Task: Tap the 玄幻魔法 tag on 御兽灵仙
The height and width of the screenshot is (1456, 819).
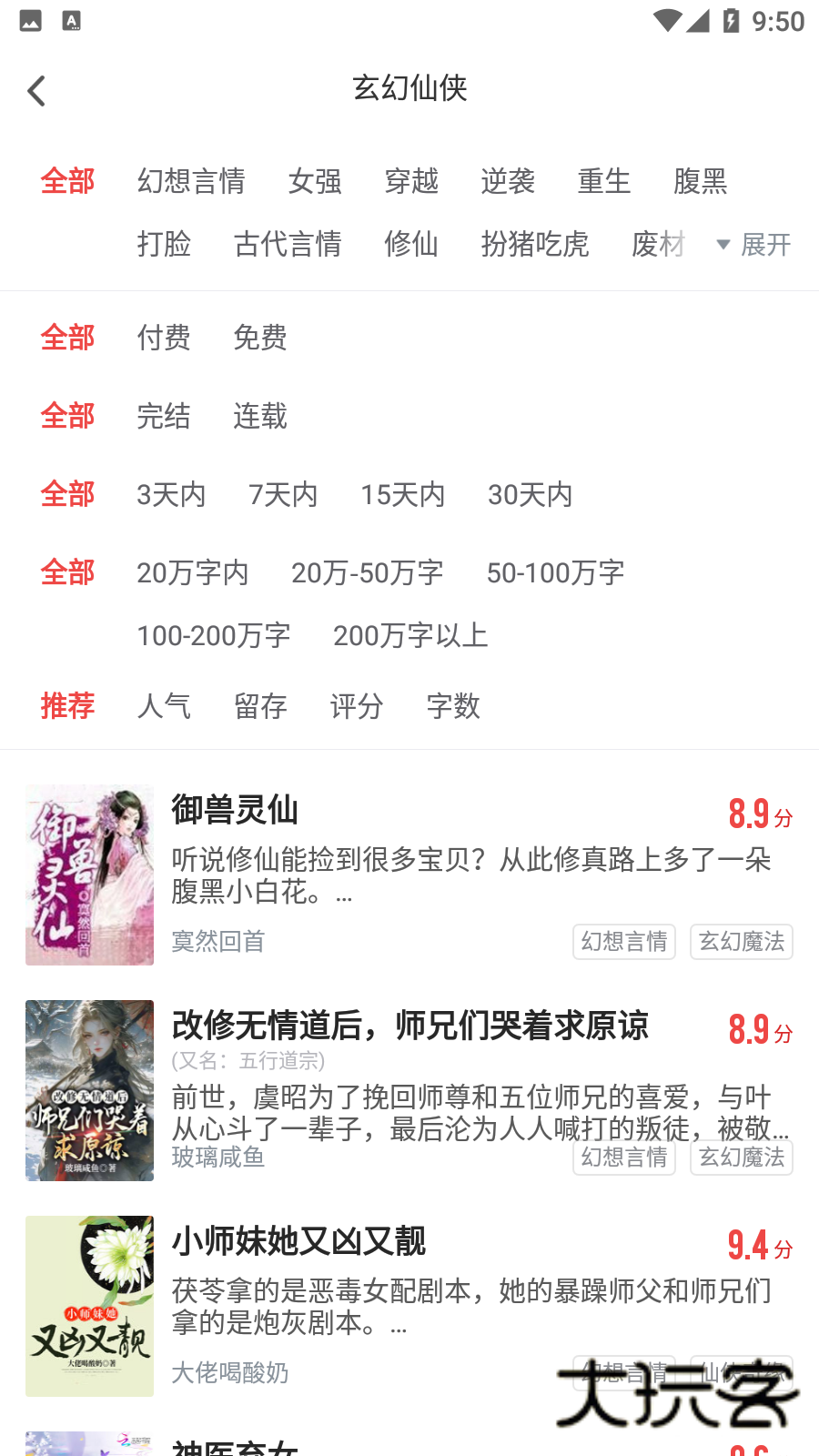Action: tap(741, 941)
